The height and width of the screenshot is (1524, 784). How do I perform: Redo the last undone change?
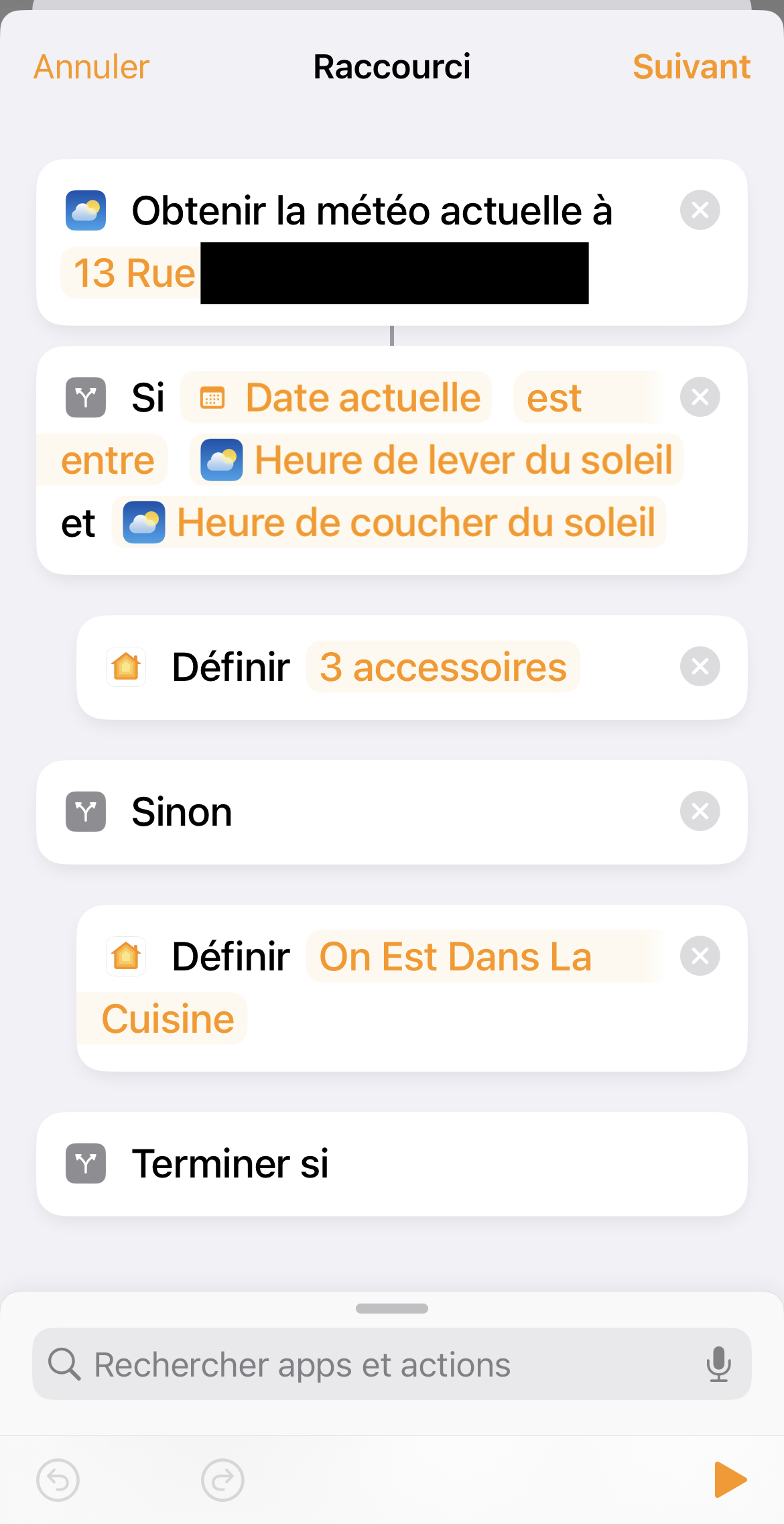222,1480
